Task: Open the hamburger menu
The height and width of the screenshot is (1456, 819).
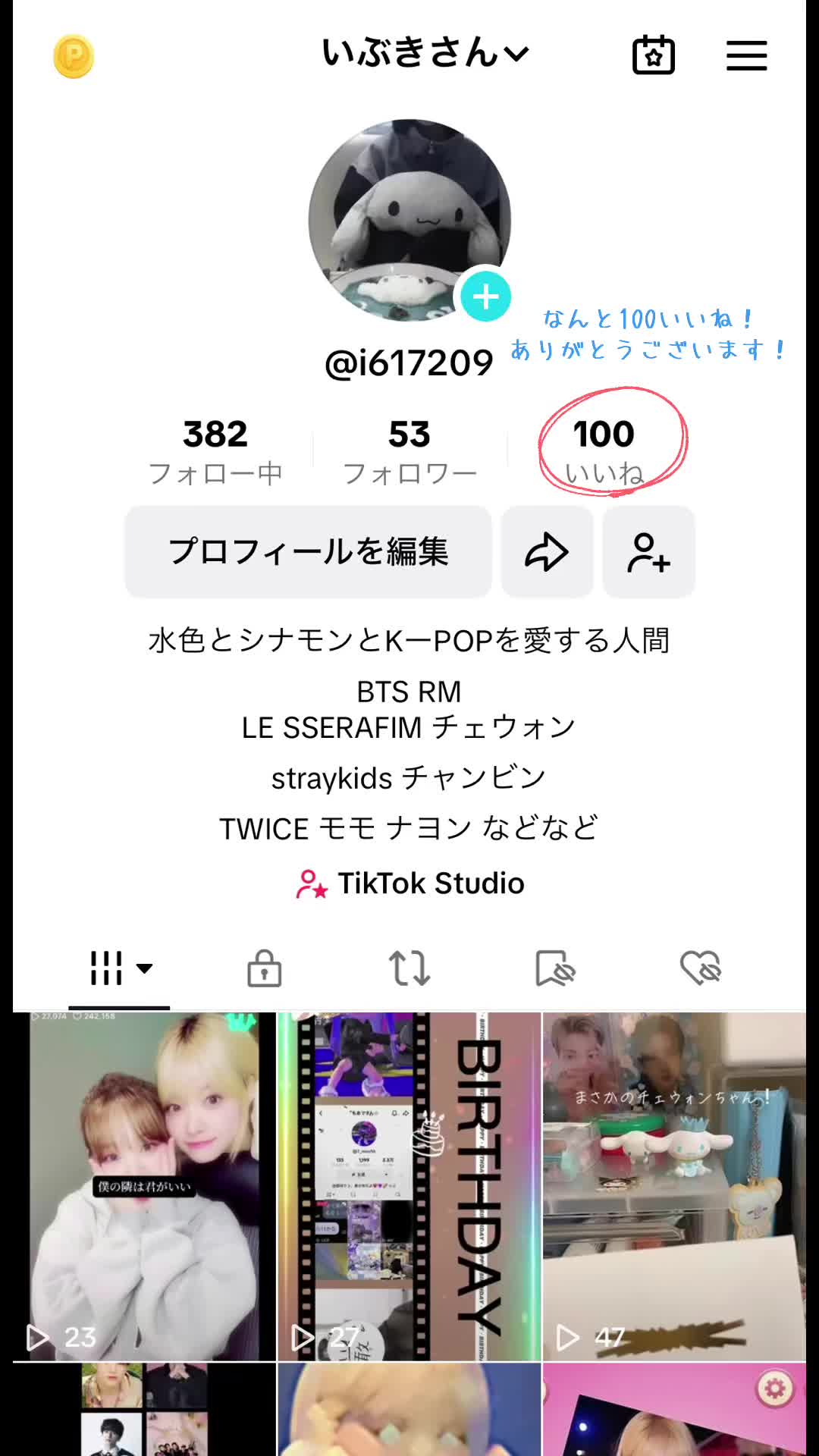Action: [x=746, y=56]
